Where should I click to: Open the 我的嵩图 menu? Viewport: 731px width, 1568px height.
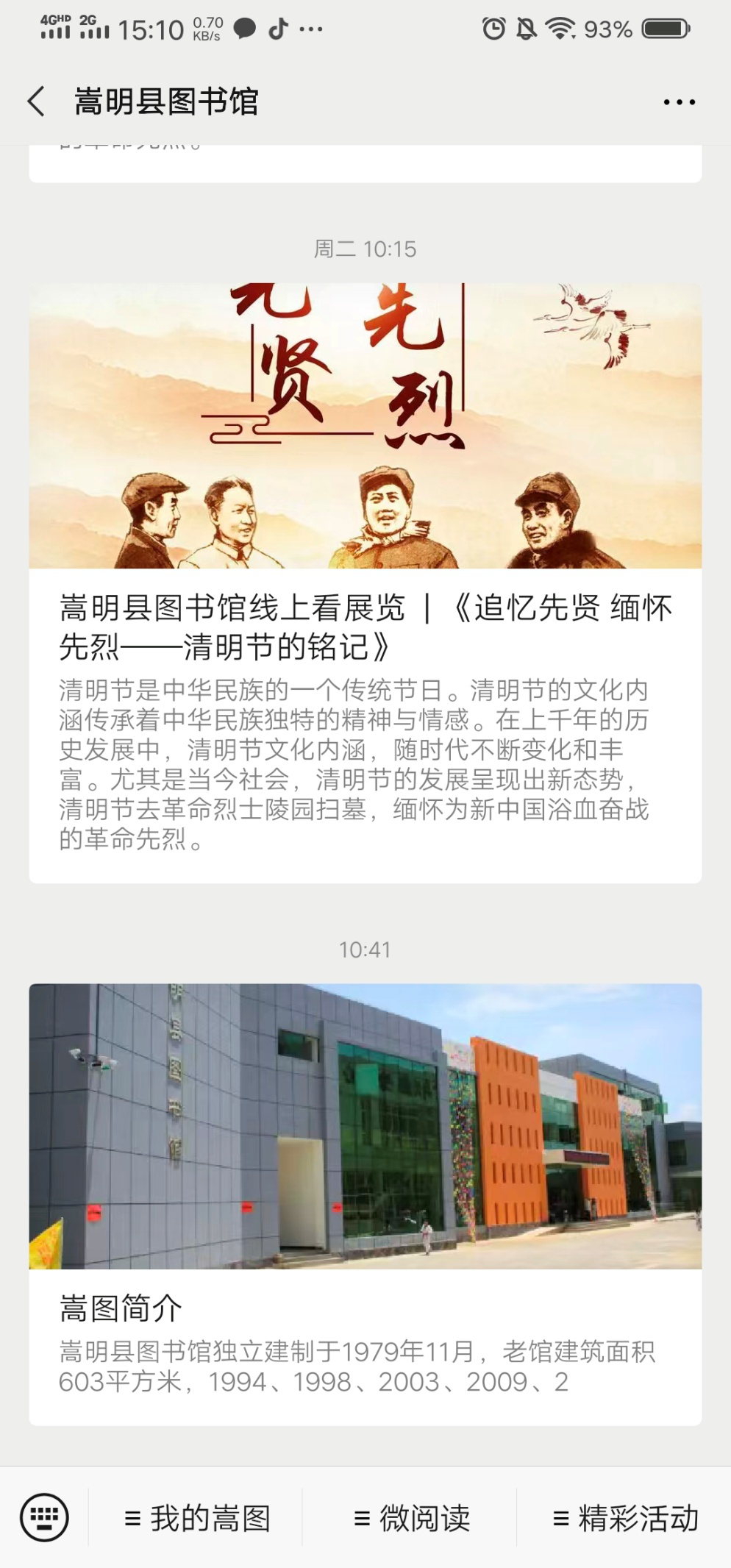tap(197, 1518)
